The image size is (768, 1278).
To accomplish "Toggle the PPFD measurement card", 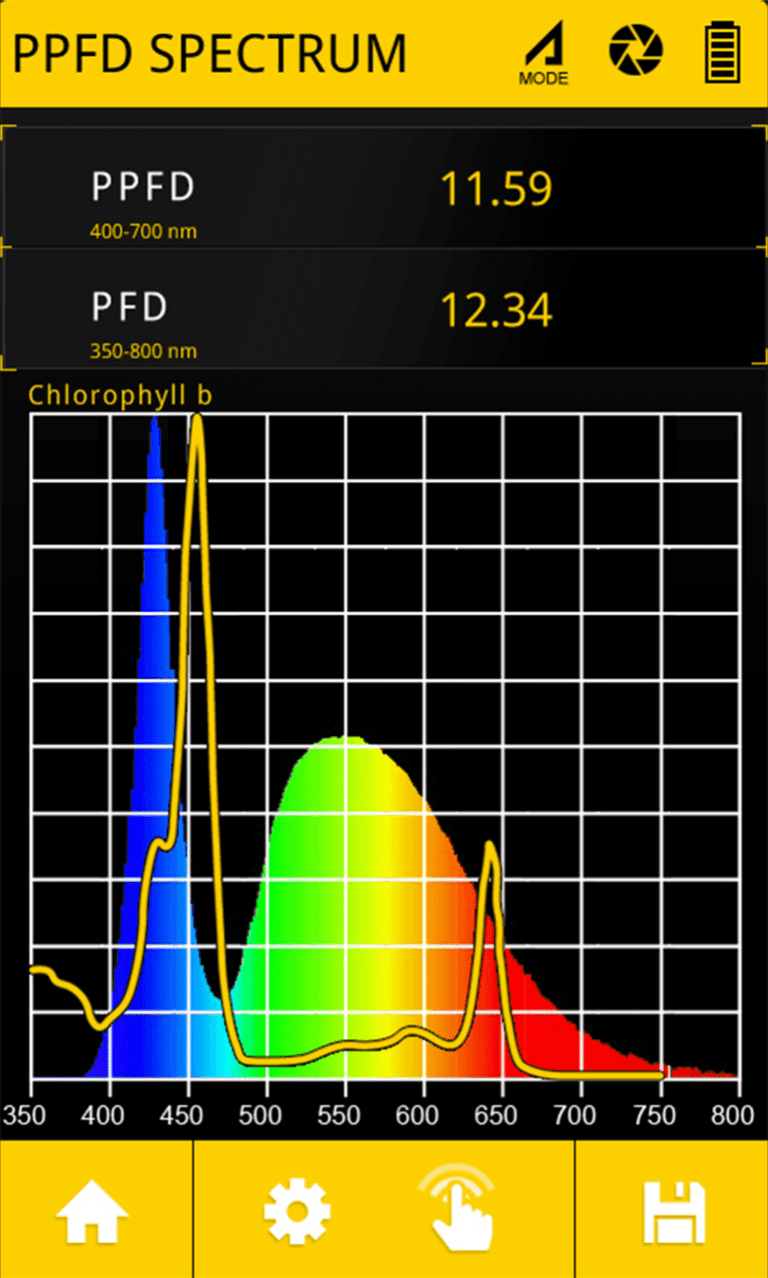I will pos(384,188).
